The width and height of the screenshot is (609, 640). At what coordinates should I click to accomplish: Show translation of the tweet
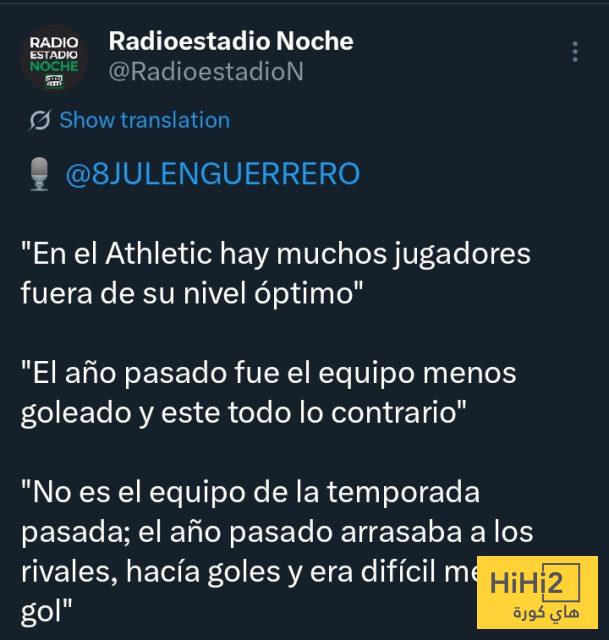click(144, 120)
